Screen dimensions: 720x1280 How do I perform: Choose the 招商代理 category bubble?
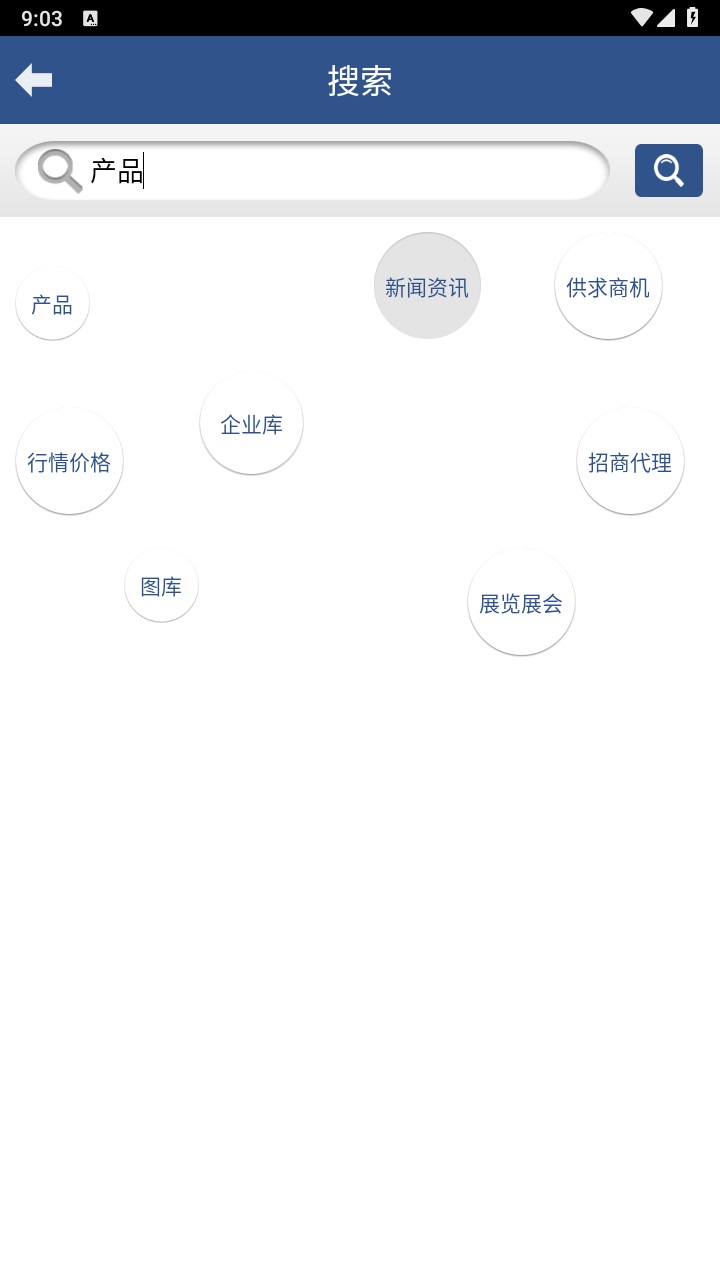tap(630, 461)
